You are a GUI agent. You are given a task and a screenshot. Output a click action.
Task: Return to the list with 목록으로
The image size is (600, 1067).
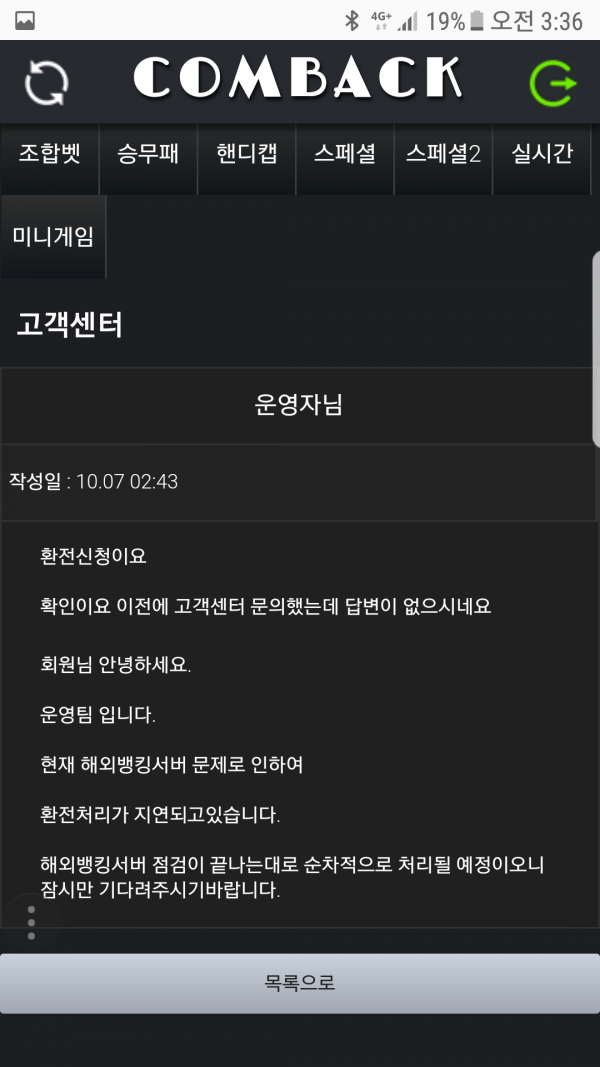pyautogui.click(x=300, y=983)
